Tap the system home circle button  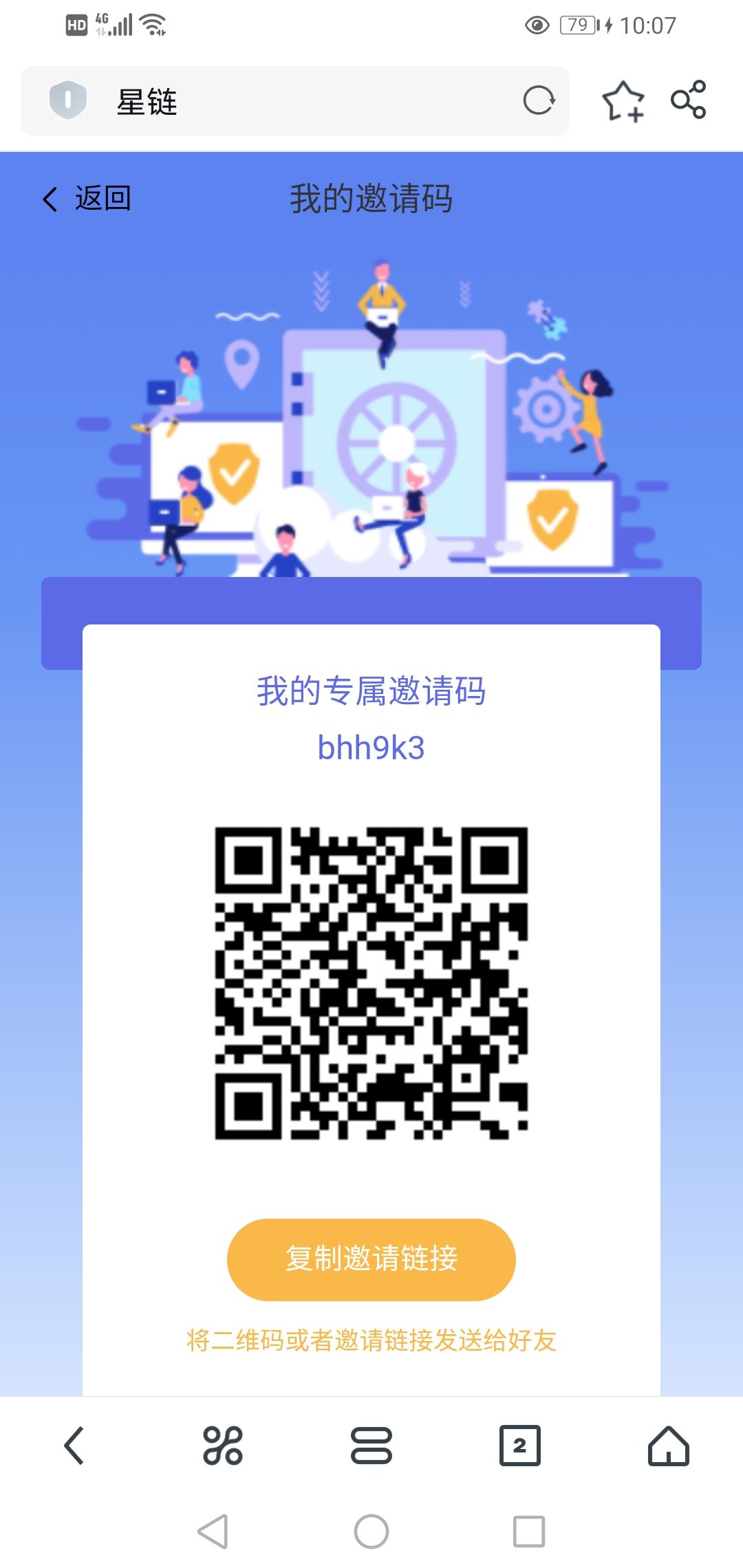tap(371, 1532)
